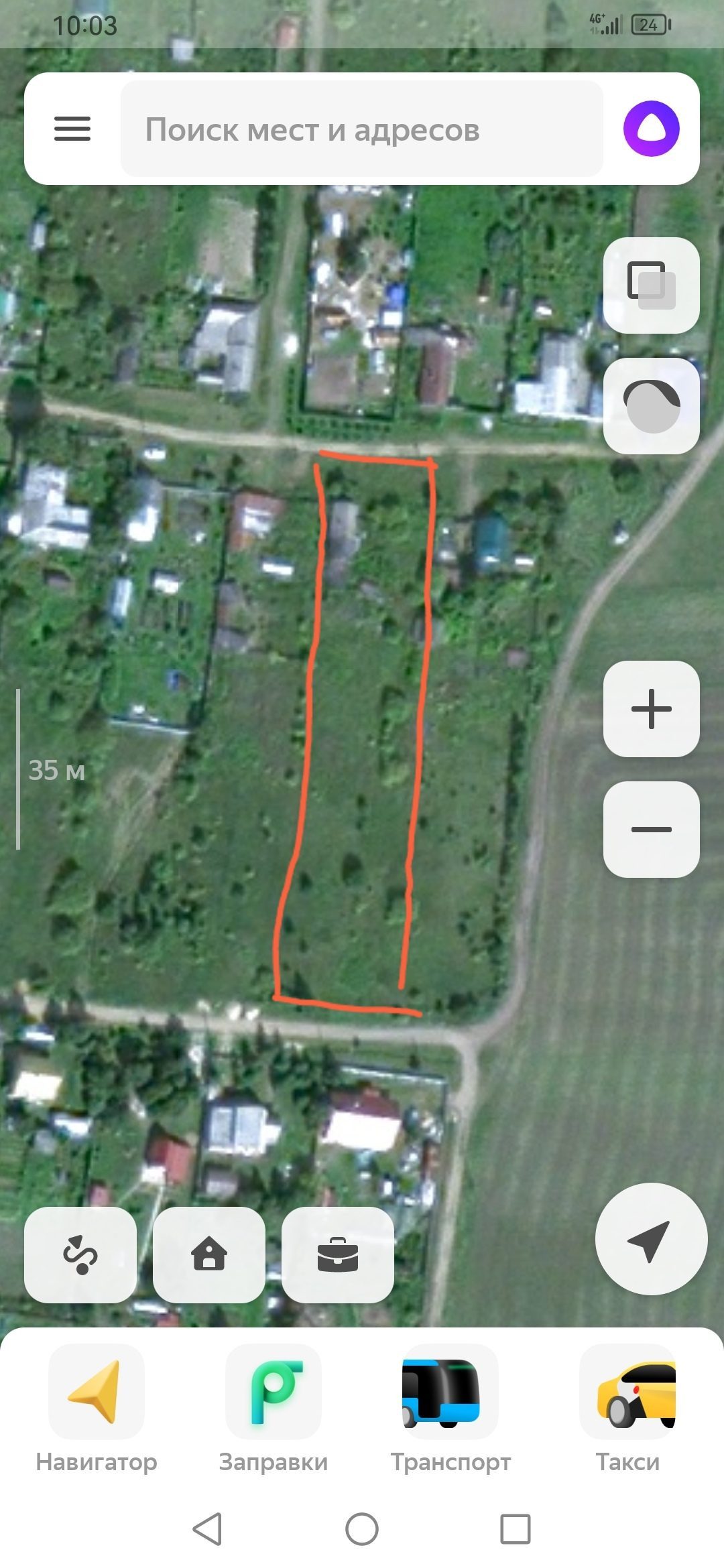This screenshot has width=724, height=1568.
Task: Select the home address shortcut
Action: point(209,1254)
